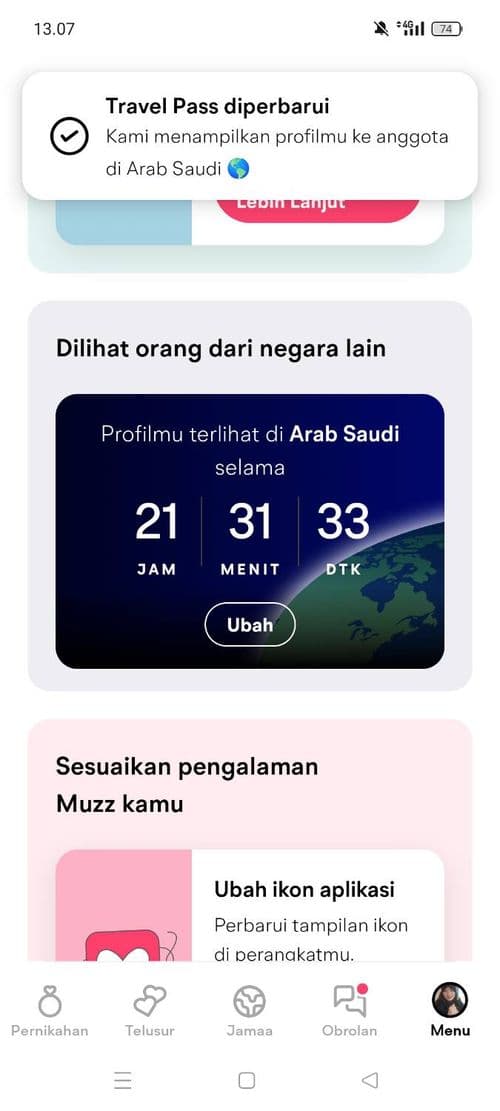Go to the Jamaa tab
Screen dimensions: 500x1111
click(x=249, y=1011)
